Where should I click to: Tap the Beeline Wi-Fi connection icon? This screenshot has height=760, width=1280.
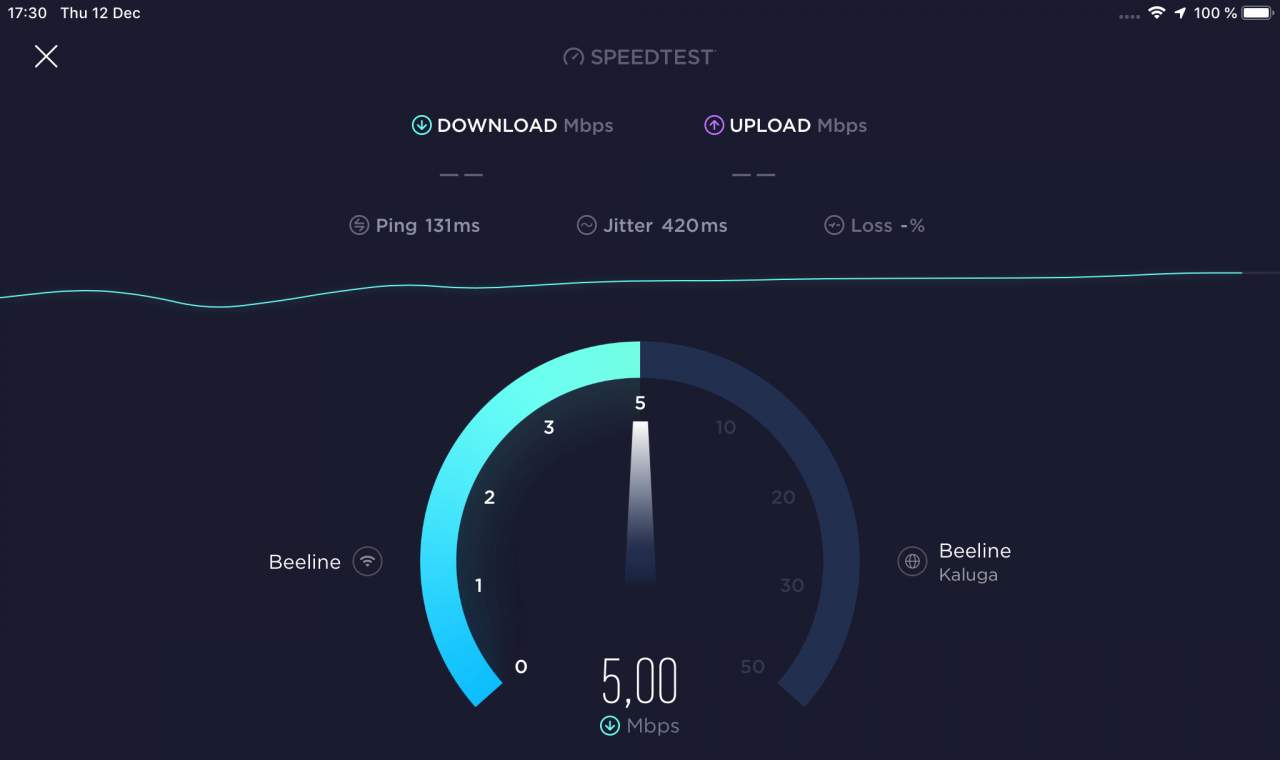coord(368,561)
